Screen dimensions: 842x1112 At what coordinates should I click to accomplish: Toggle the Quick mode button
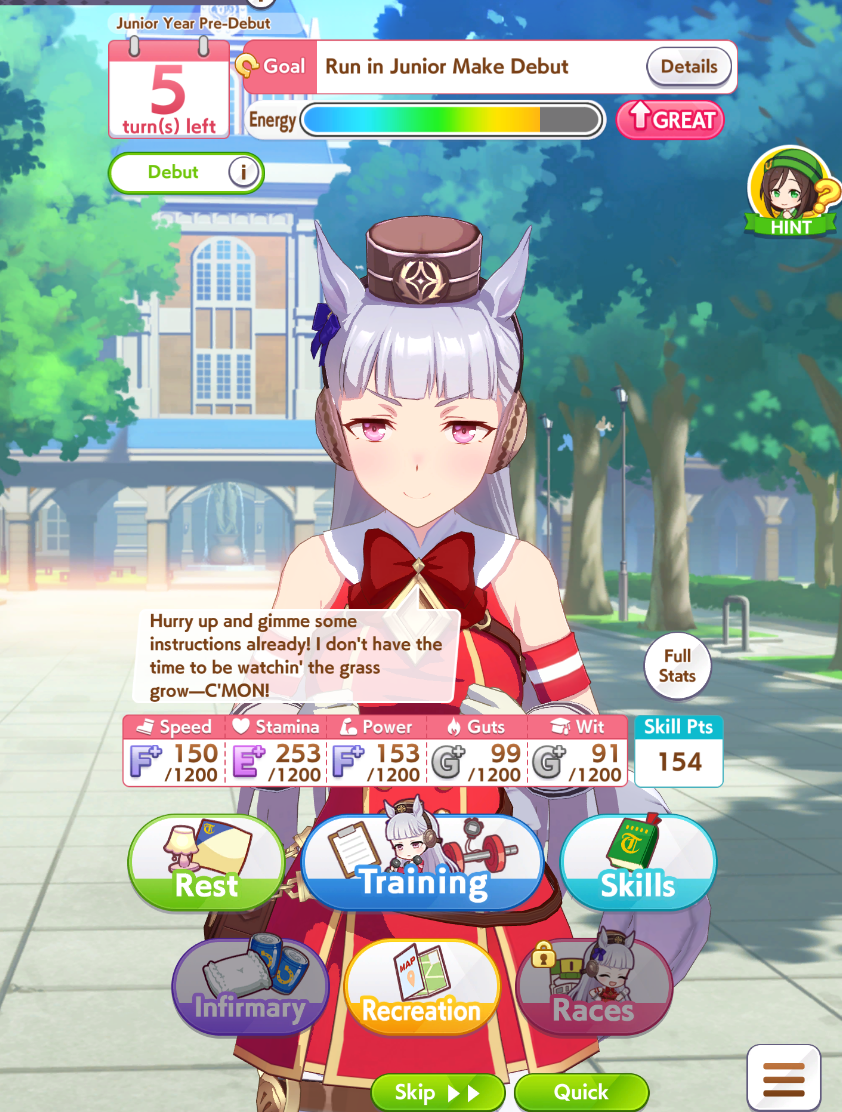pos(581,1093)
